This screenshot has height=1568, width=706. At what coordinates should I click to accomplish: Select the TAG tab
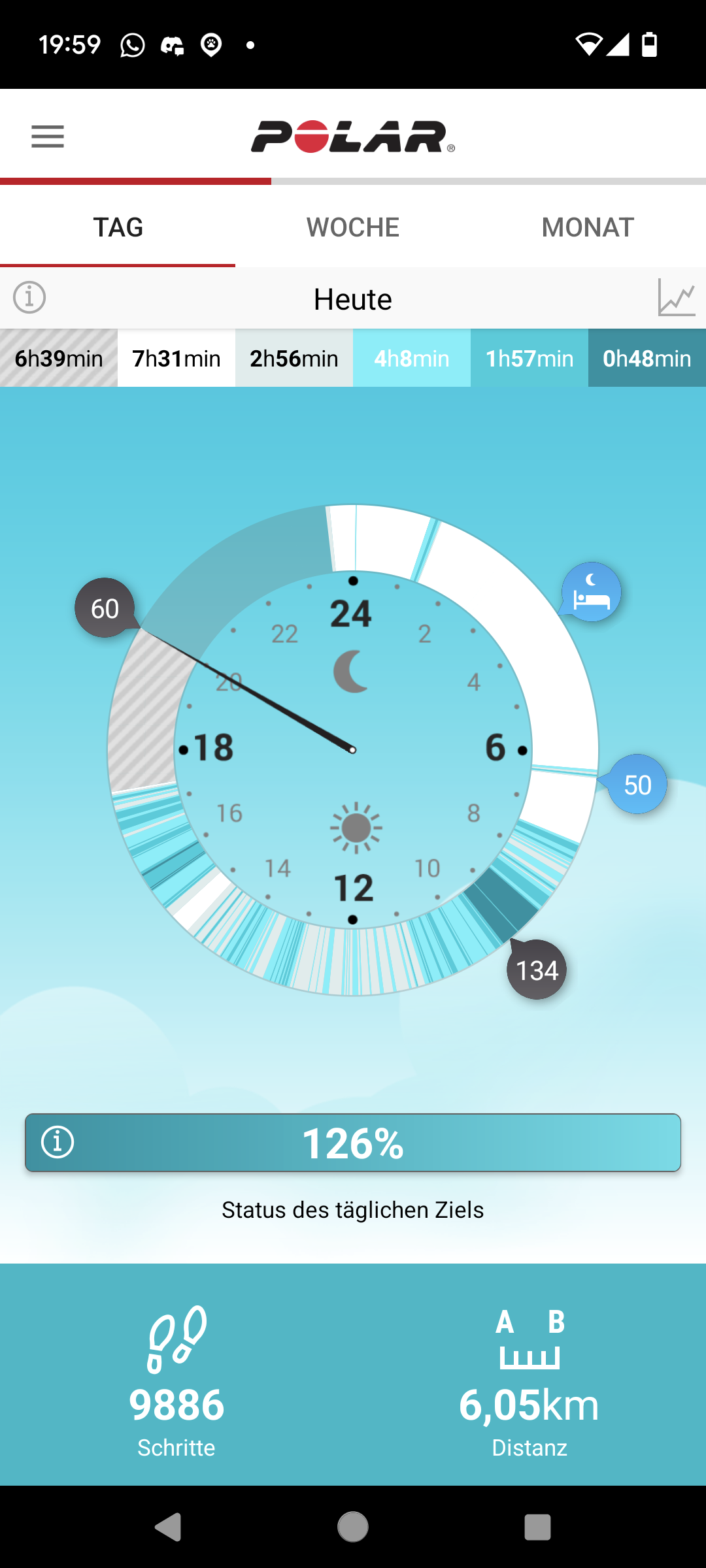point(118,227)
